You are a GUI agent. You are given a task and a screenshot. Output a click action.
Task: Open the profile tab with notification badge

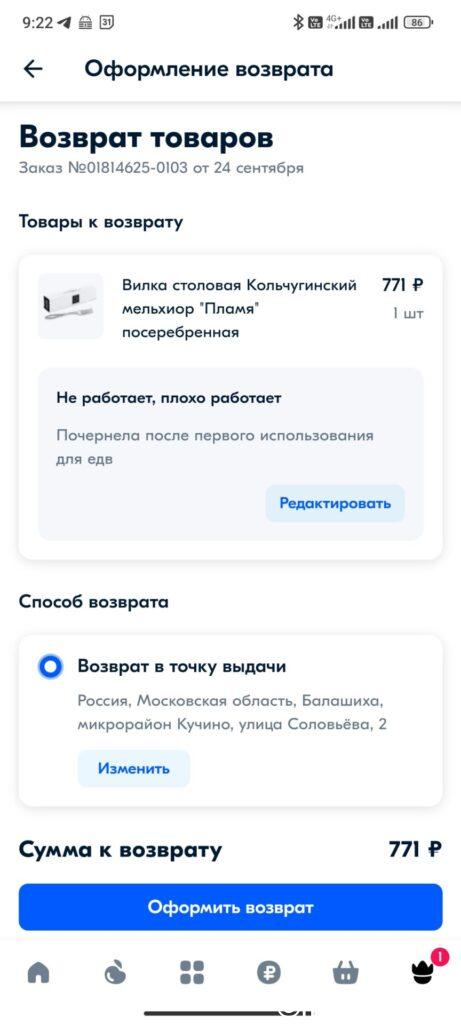point(424,970)
